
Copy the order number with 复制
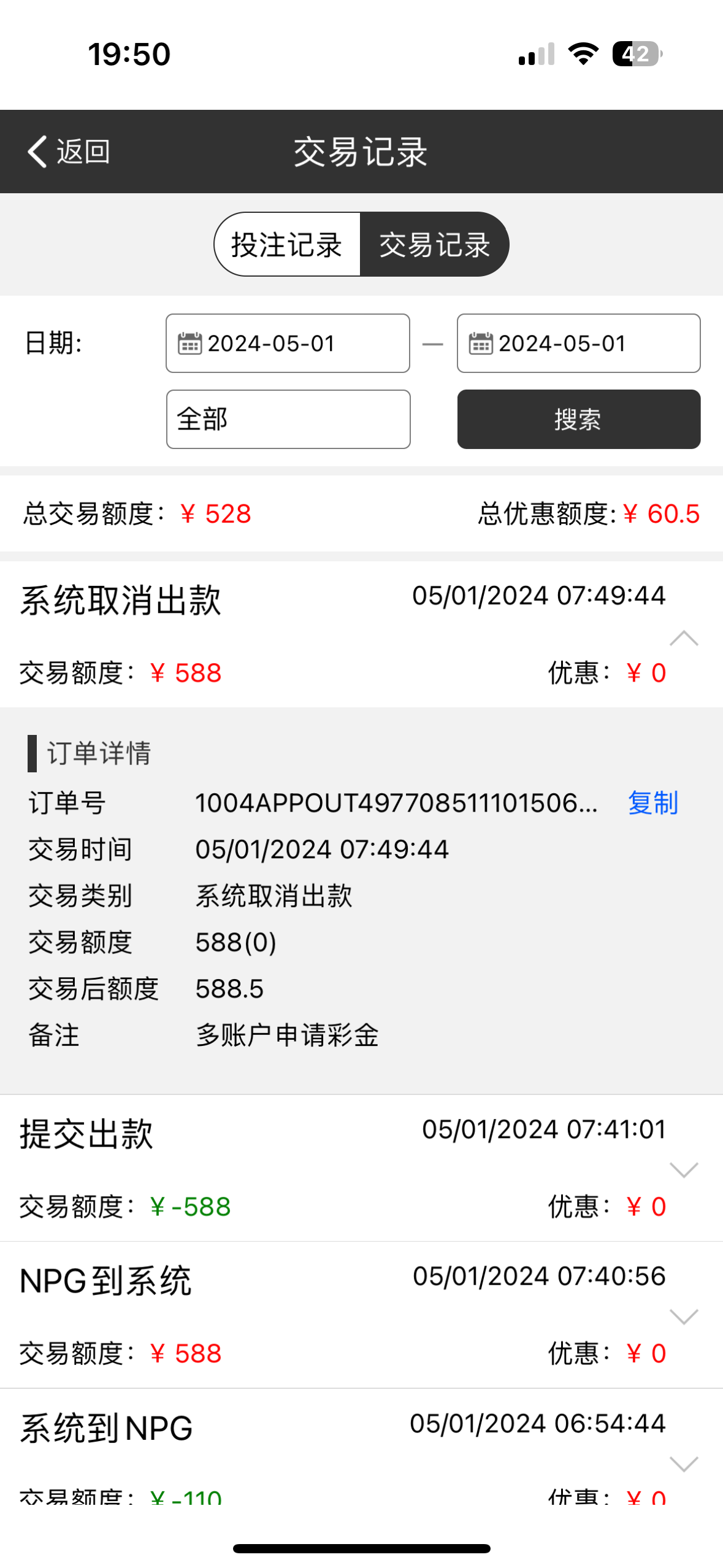[652, 803]
